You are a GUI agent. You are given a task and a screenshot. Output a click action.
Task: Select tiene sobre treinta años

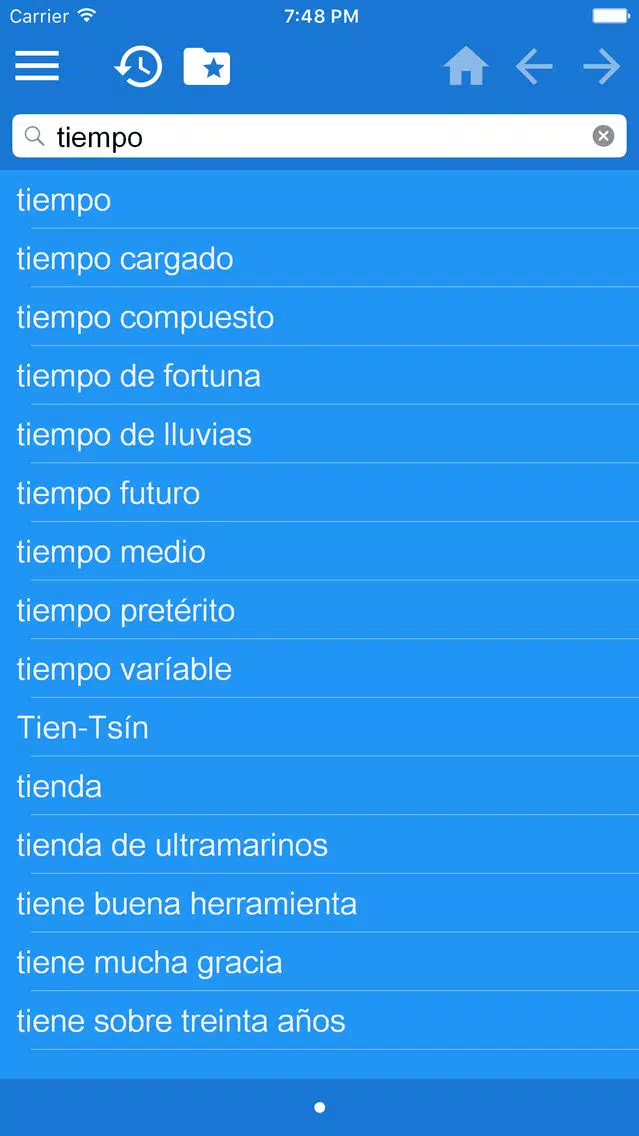(x=320, y=1022)
